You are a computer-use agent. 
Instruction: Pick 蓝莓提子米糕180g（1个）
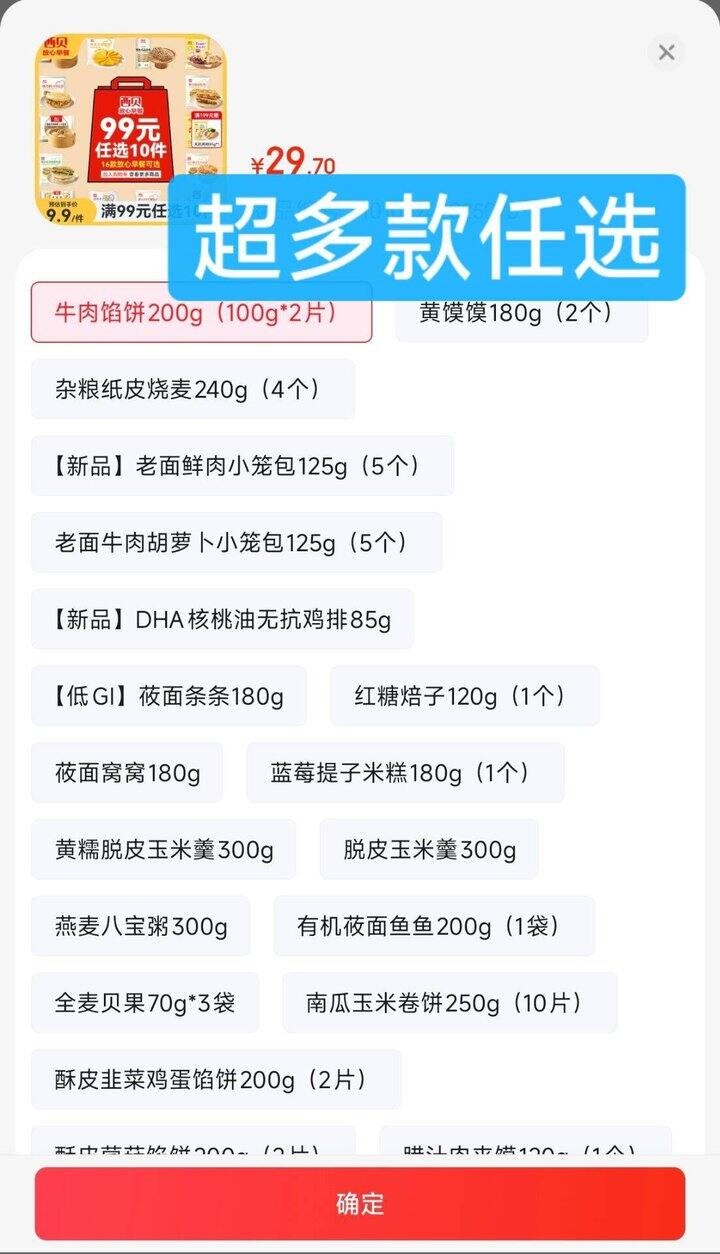pyautogui.click(x=405, y=773)
